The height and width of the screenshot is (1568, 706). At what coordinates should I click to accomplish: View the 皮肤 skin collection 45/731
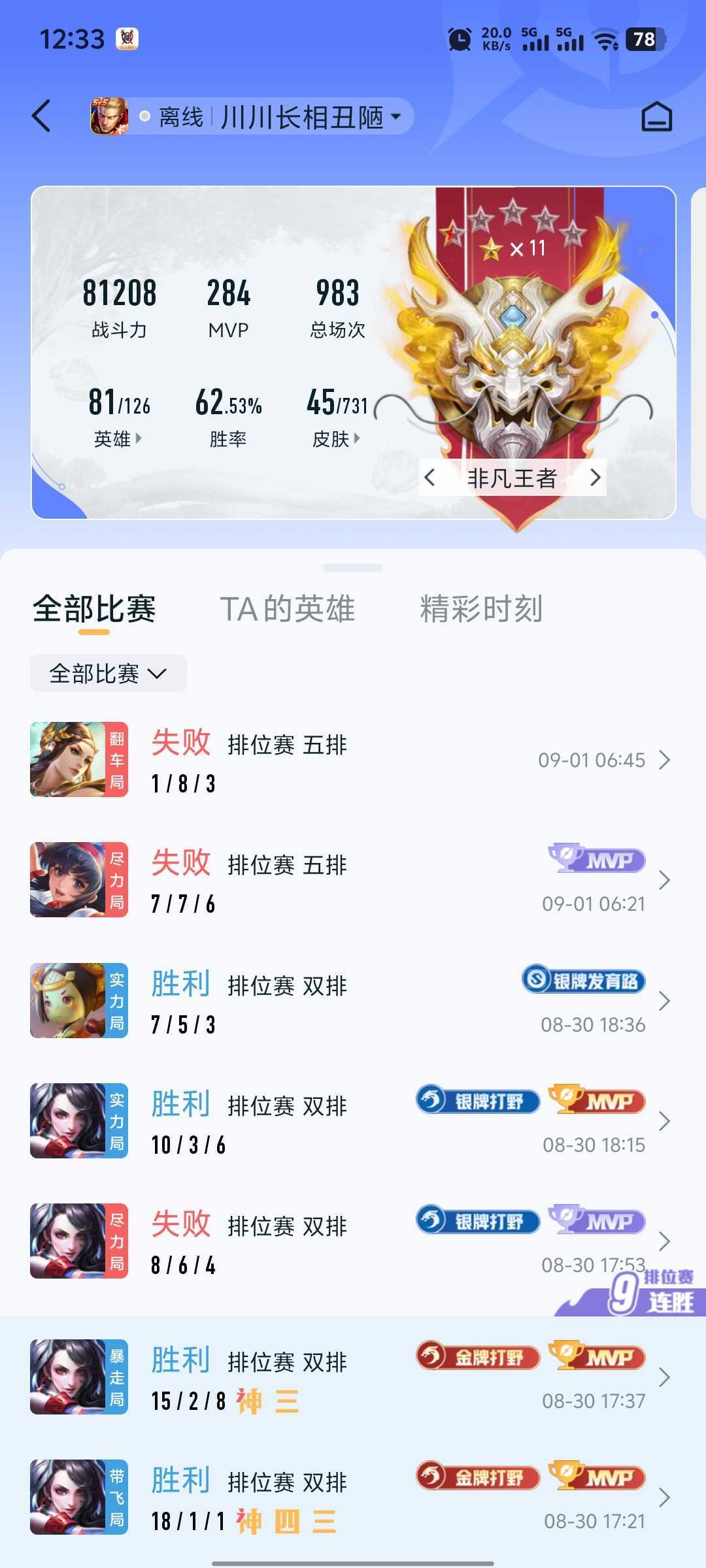click(x=337, y=417)
